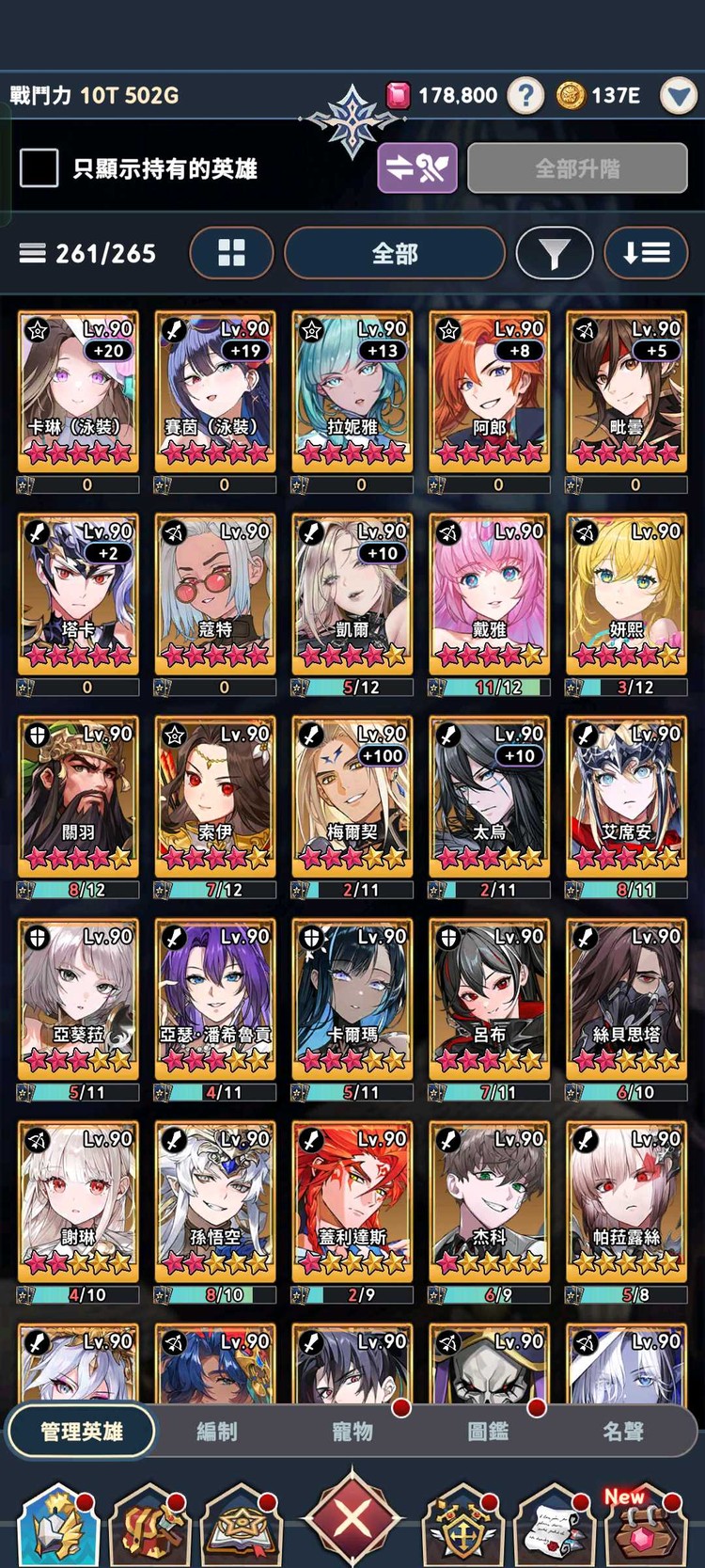
Task: Open the 全部 category selector
Action: tap(394, 253)
